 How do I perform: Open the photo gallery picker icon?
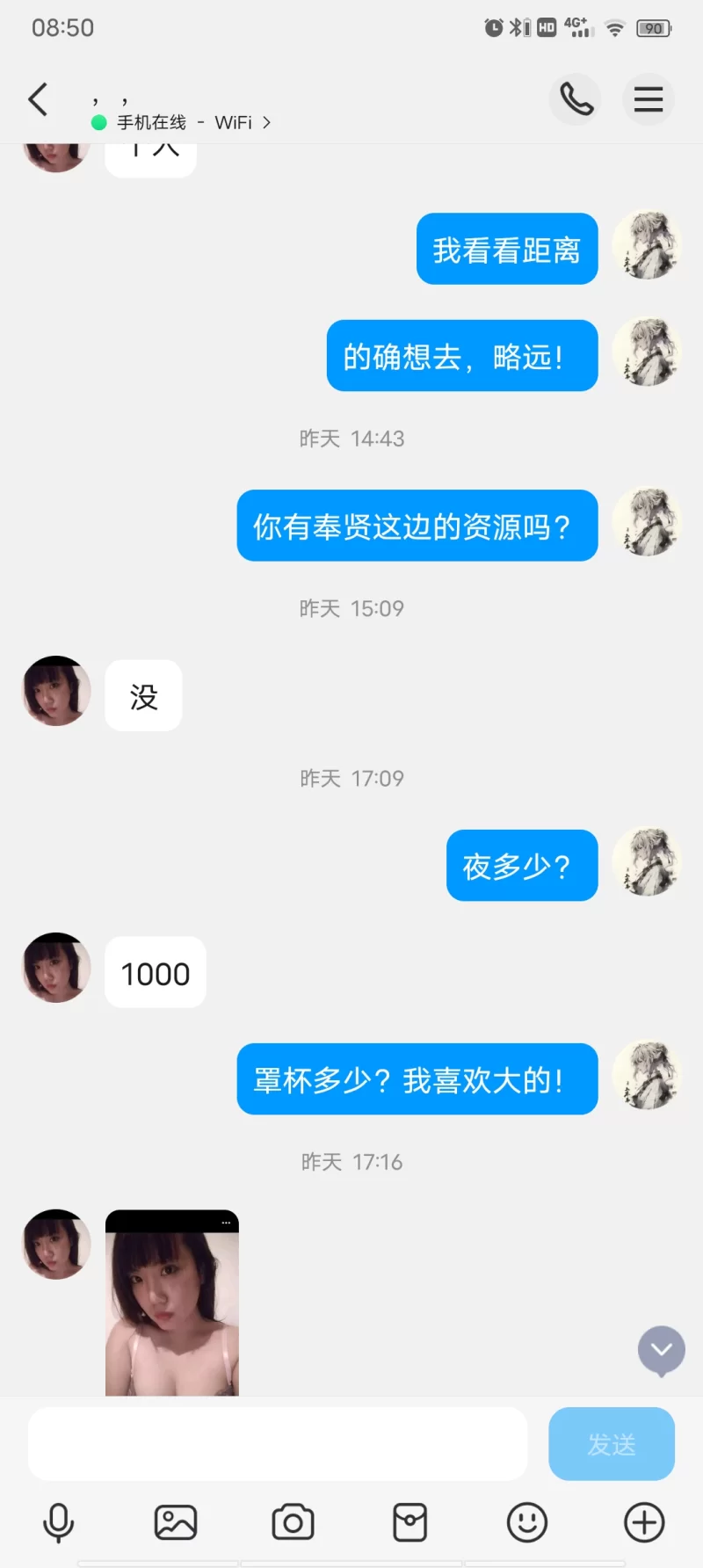175,1522
